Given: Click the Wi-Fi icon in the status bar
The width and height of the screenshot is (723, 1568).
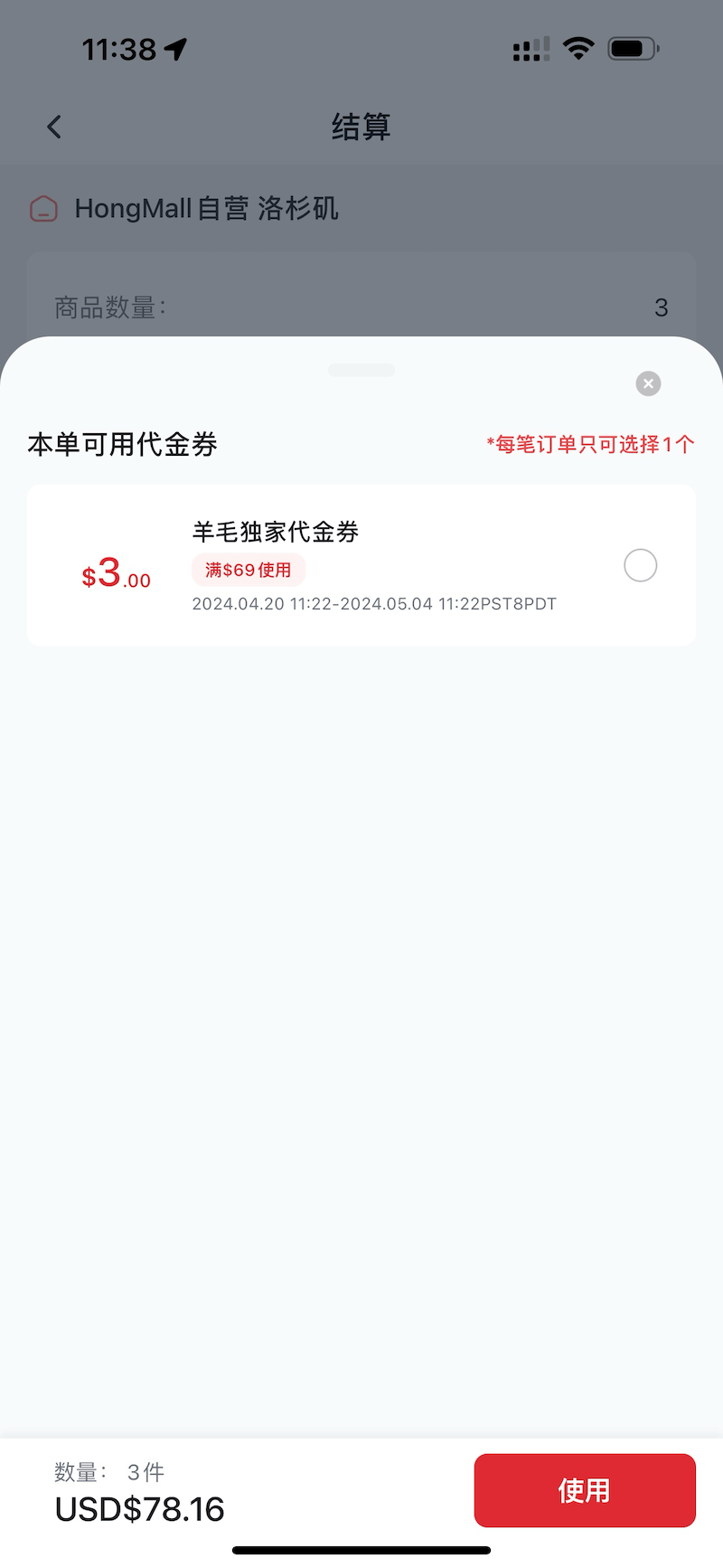Looking at the screenshot, I should 578,47.
